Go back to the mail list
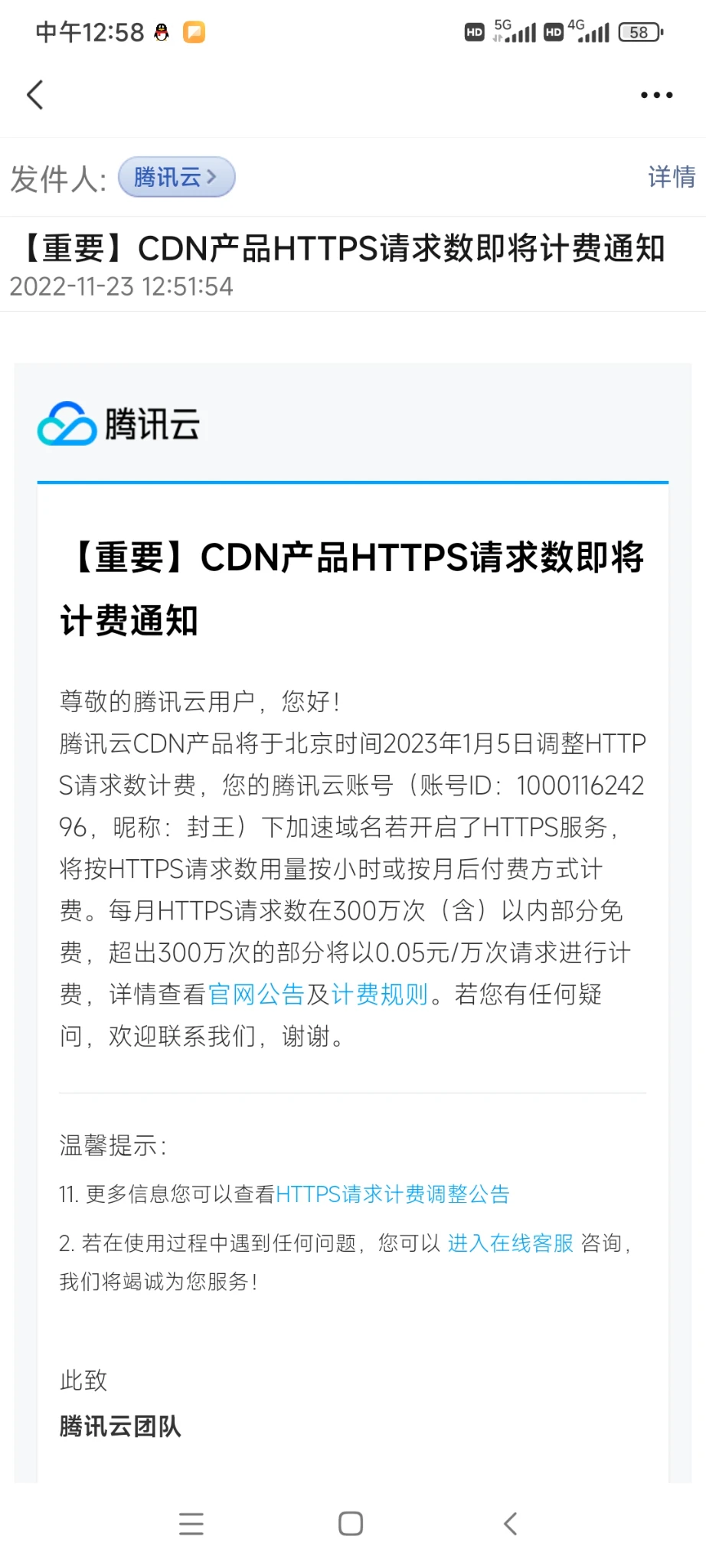 35,95
